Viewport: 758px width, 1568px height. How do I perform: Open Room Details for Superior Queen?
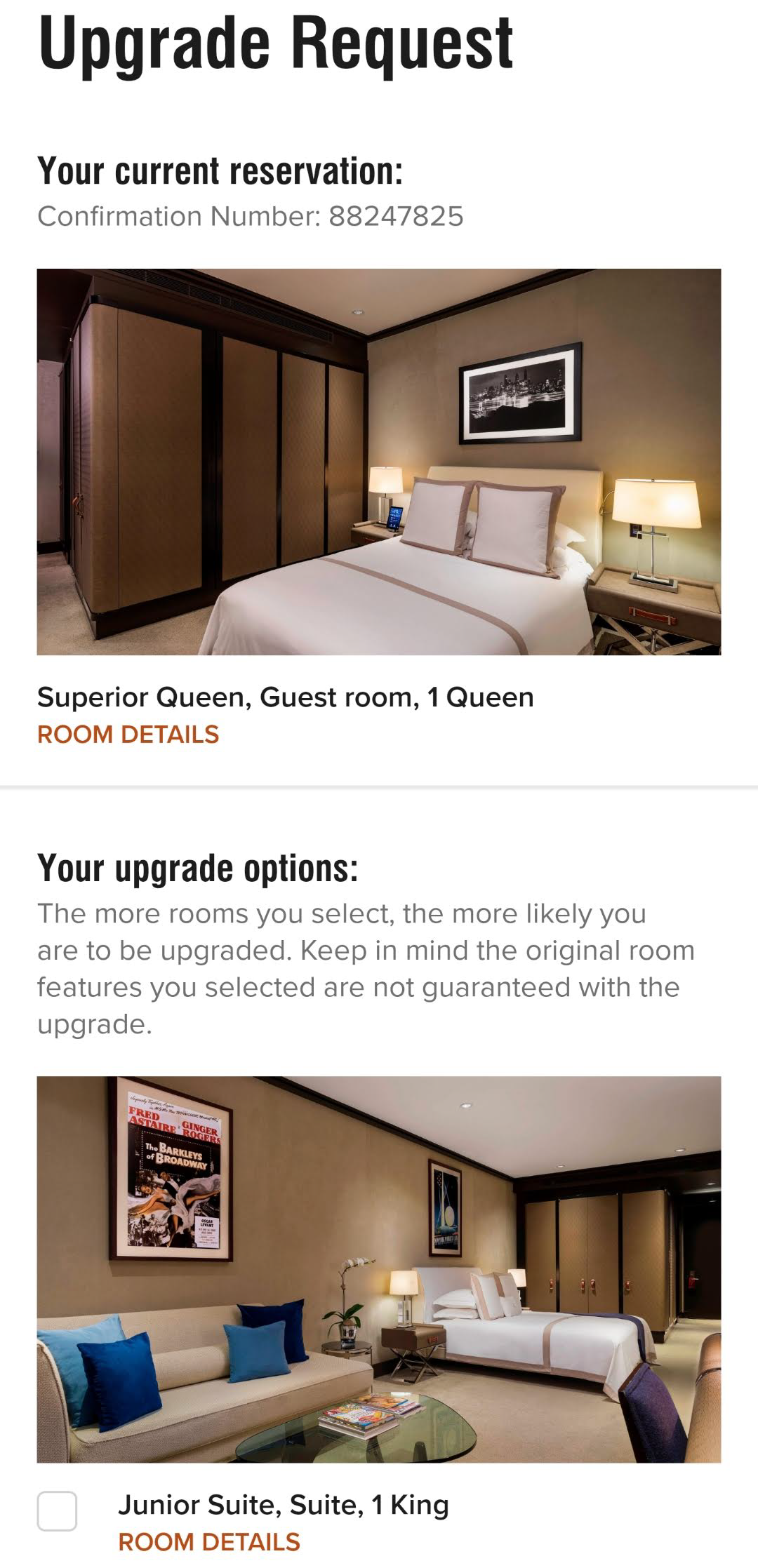pyautogui.click(x=128, y=735)
